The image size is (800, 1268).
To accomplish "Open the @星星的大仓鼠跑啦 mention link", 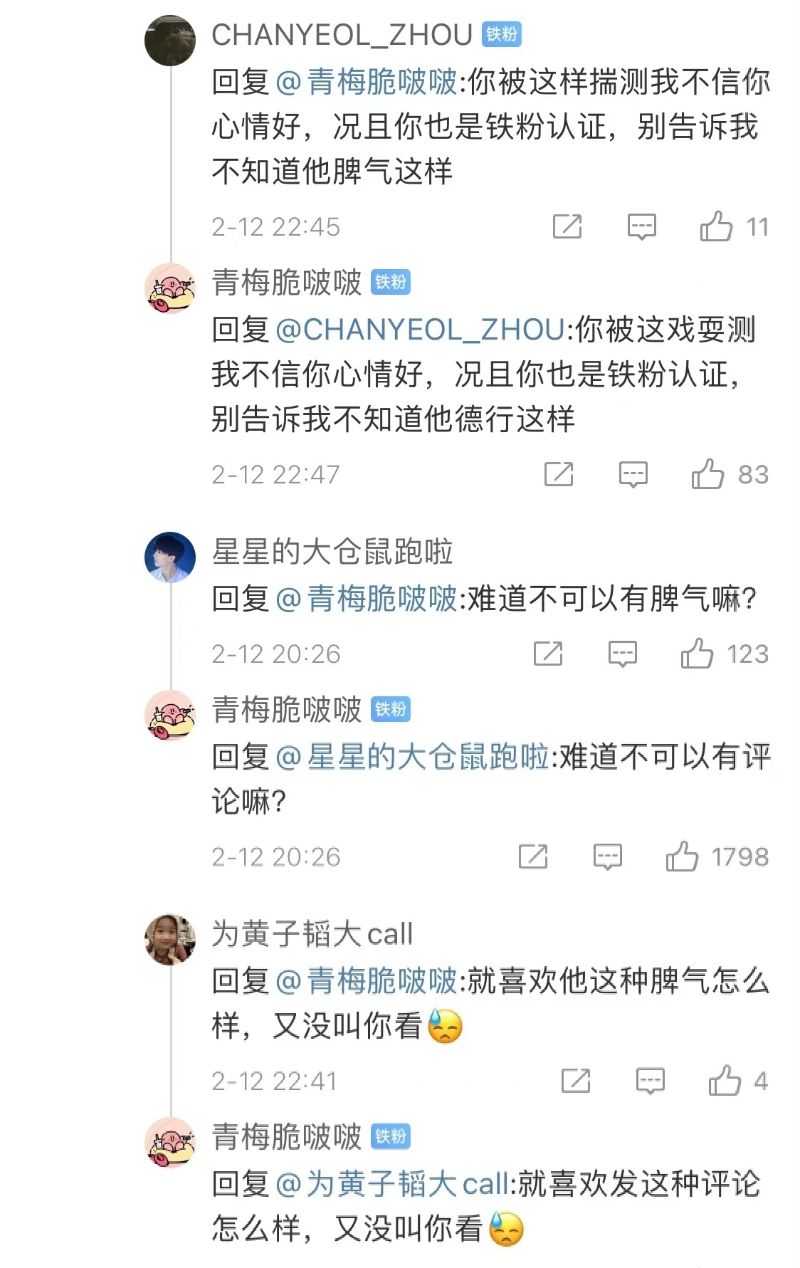I will pos(412,757).
